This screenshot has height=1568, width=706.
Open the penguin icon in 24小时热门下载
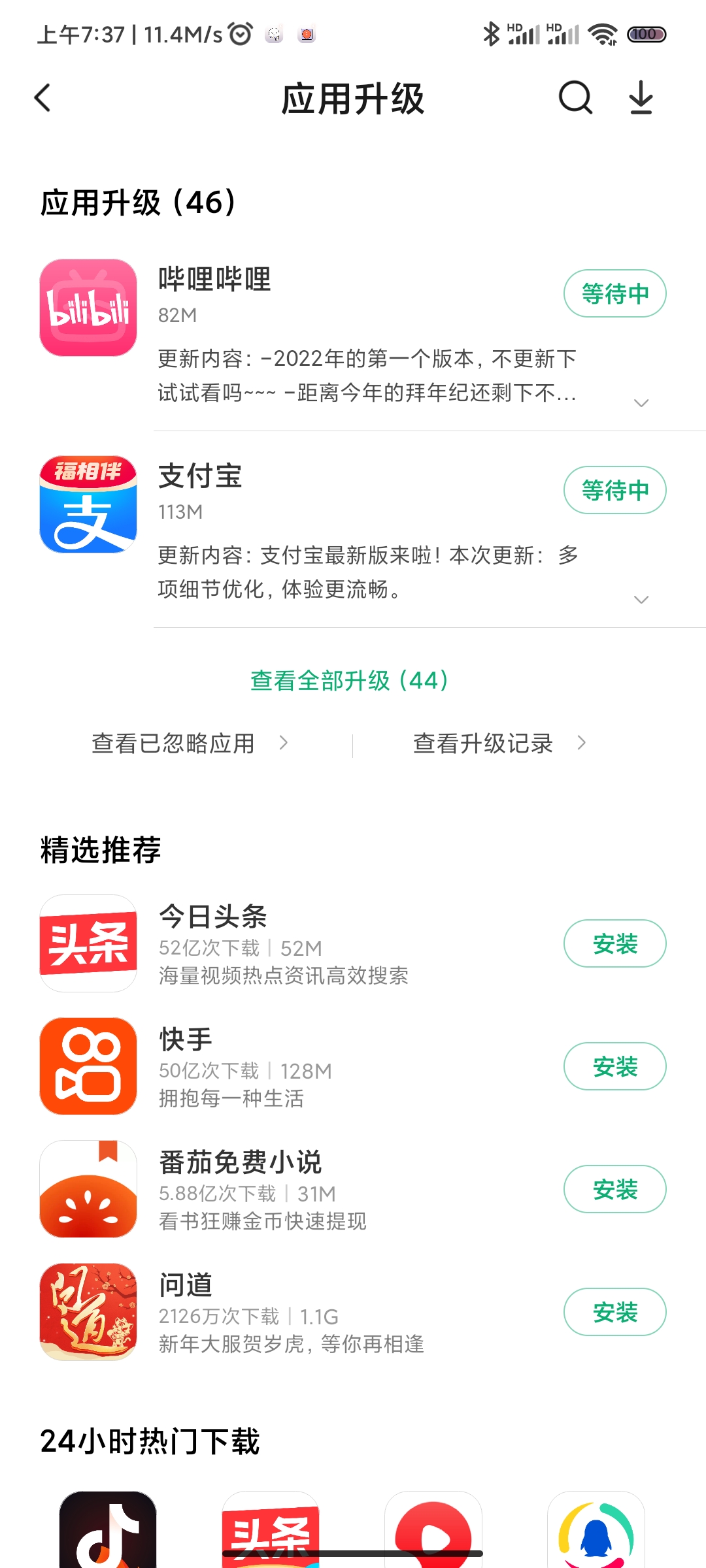pos(596,1530)
